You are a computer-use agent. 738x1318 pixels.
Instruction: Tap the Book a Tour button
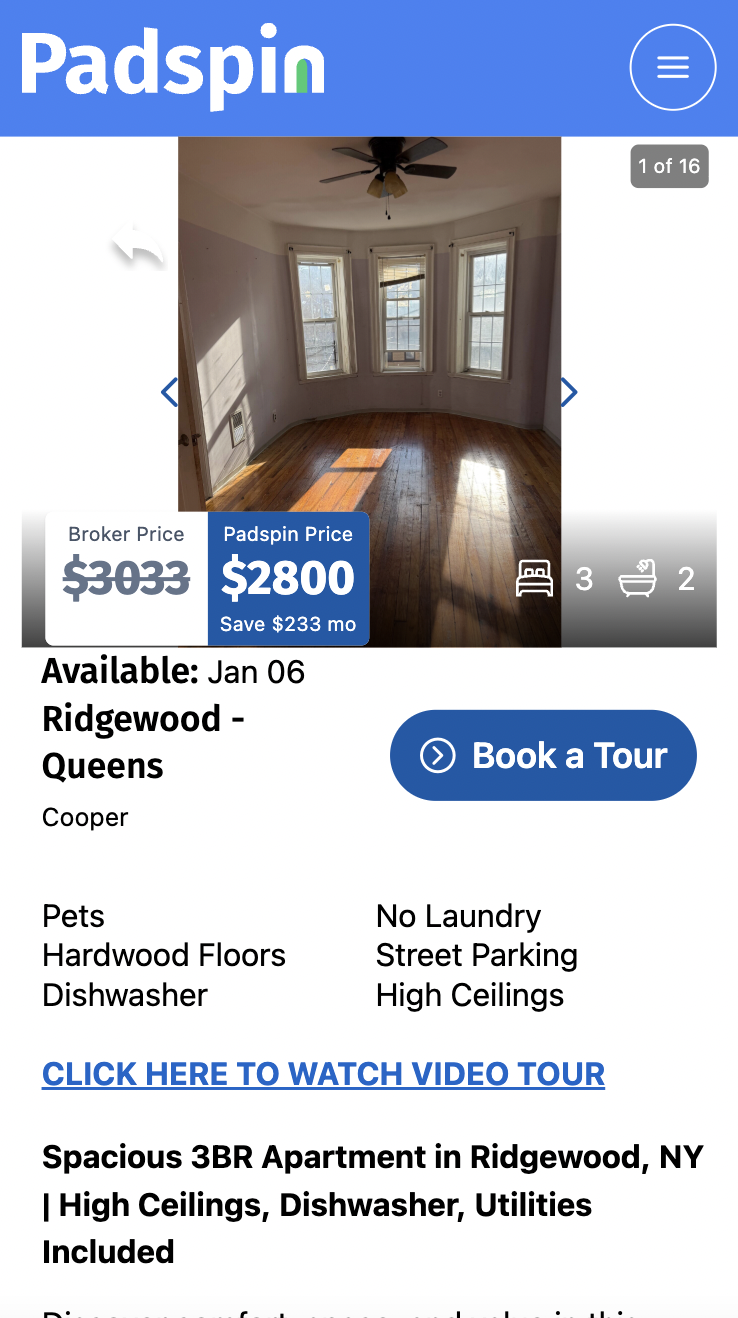(x=543, y=755)
